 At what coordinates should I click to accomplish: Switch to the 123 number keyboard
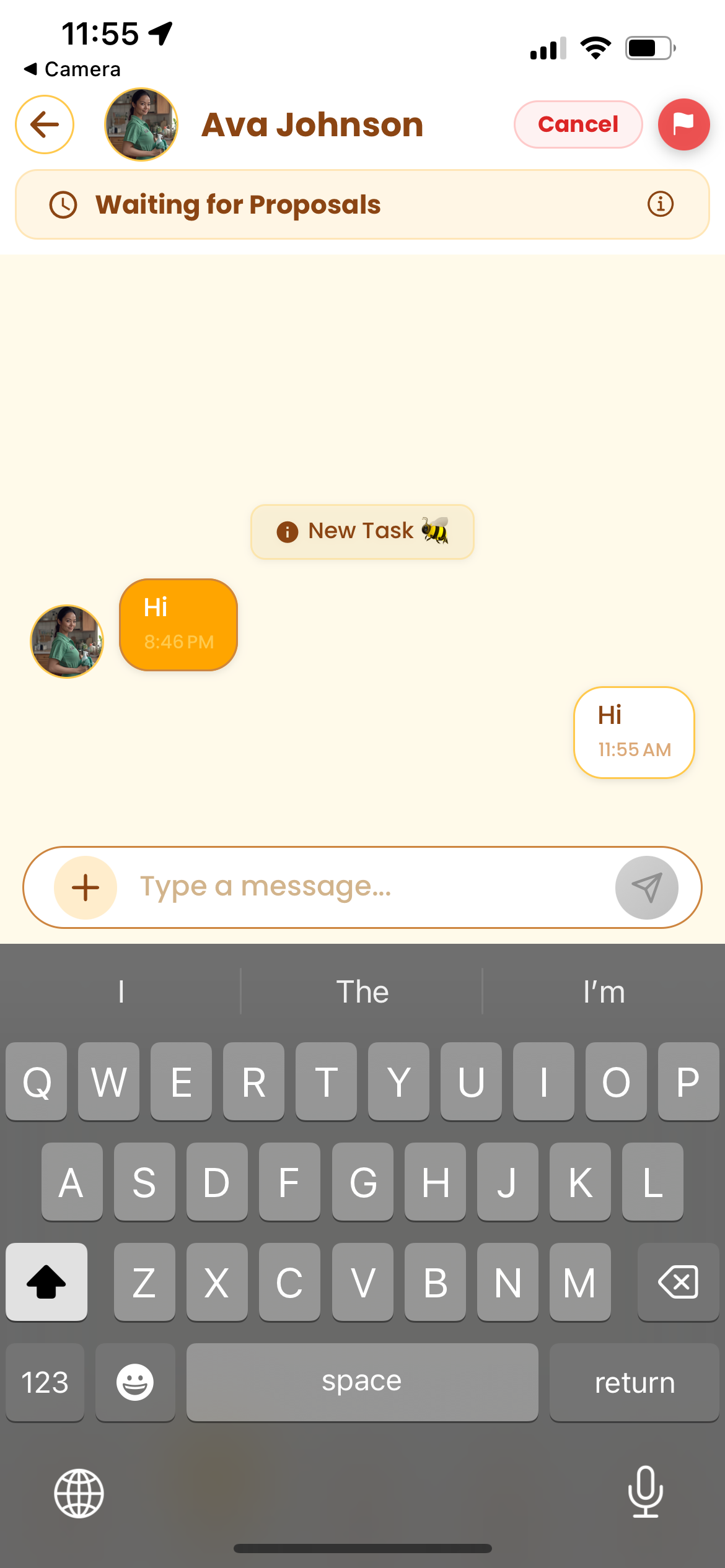(45, 1382)
